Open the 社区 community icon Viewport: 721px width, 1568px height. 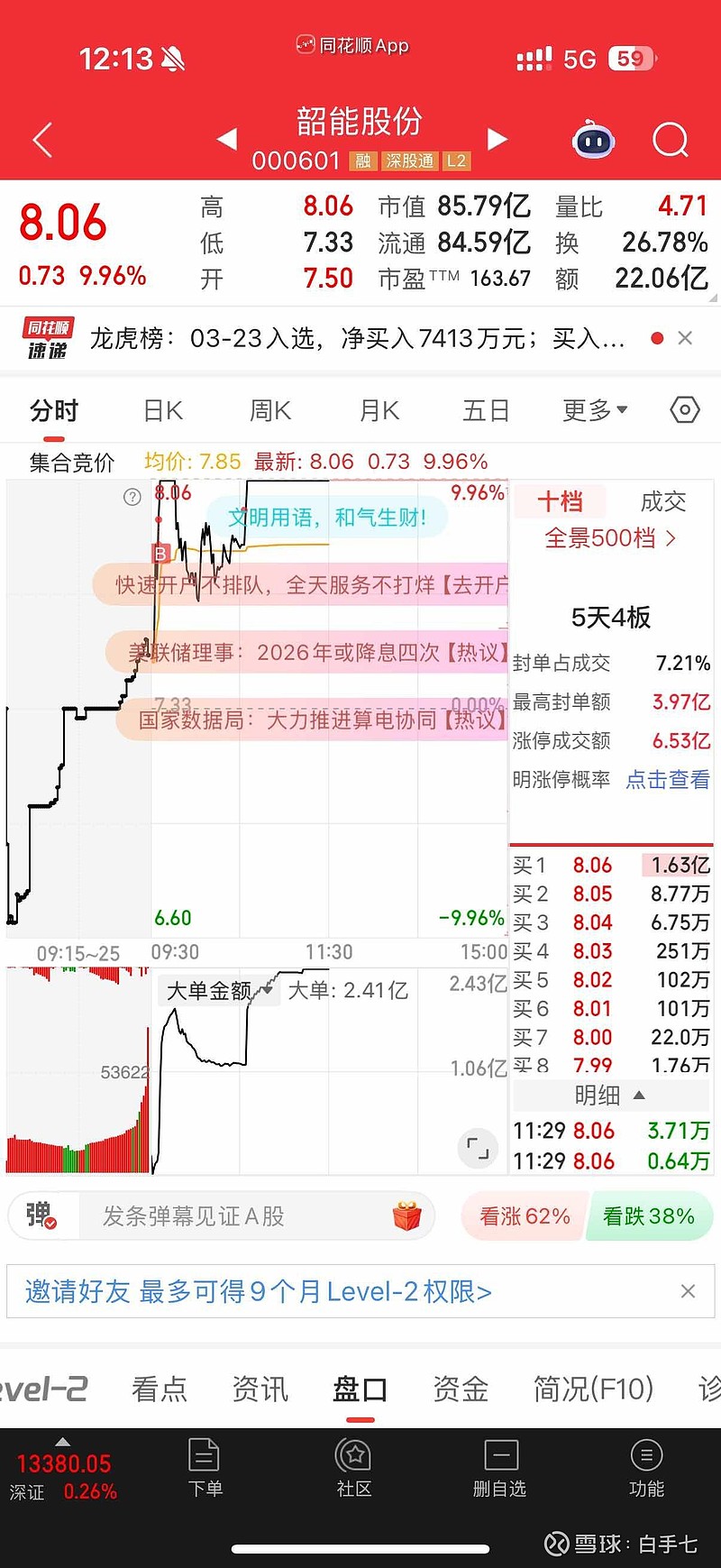353,1465
